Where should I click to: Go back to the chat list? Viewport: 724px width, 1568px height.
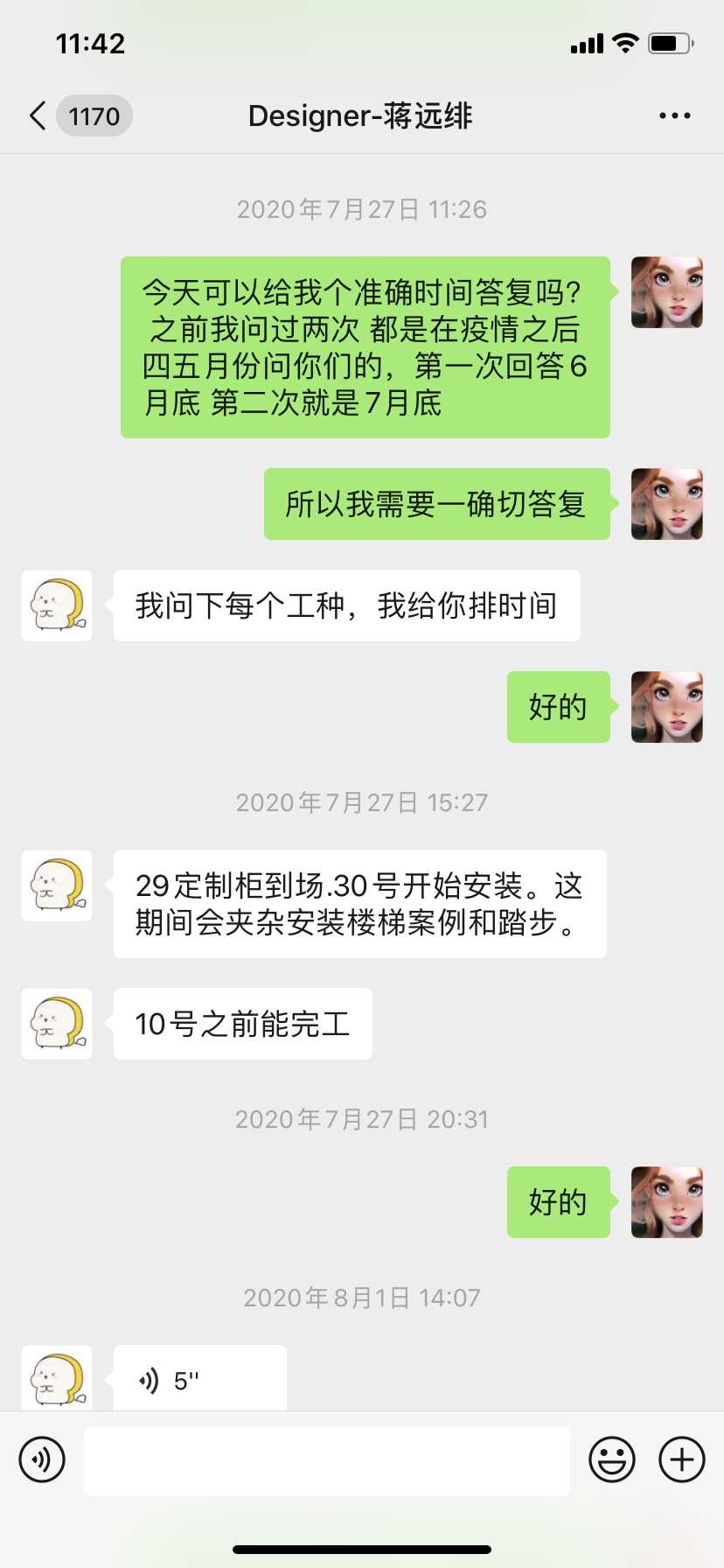[x=39, y=116]
